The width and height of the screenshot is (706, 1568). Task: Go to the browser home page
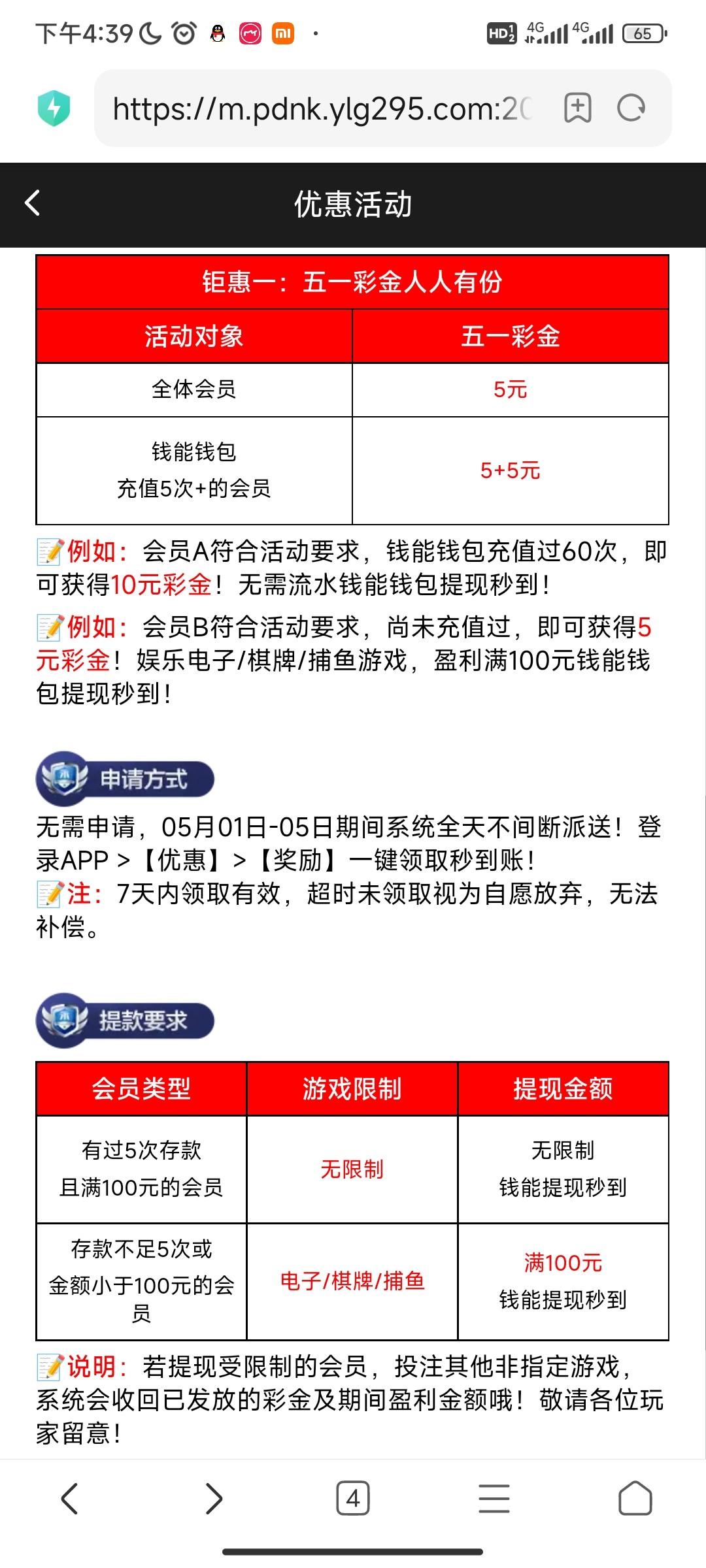[x=635, y=1498]
